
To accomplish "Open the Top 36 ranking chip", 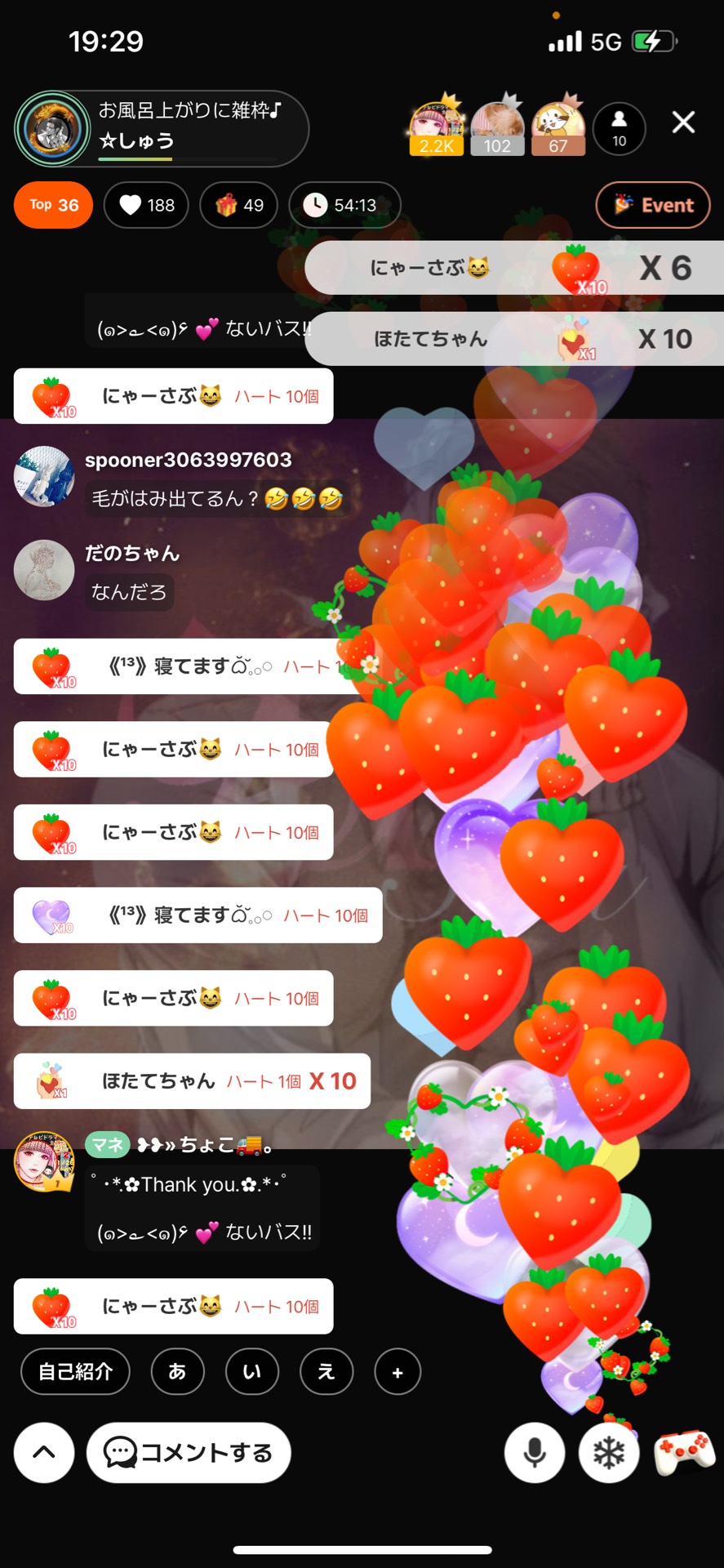I will pyautogui.click(x=53, y=205).
